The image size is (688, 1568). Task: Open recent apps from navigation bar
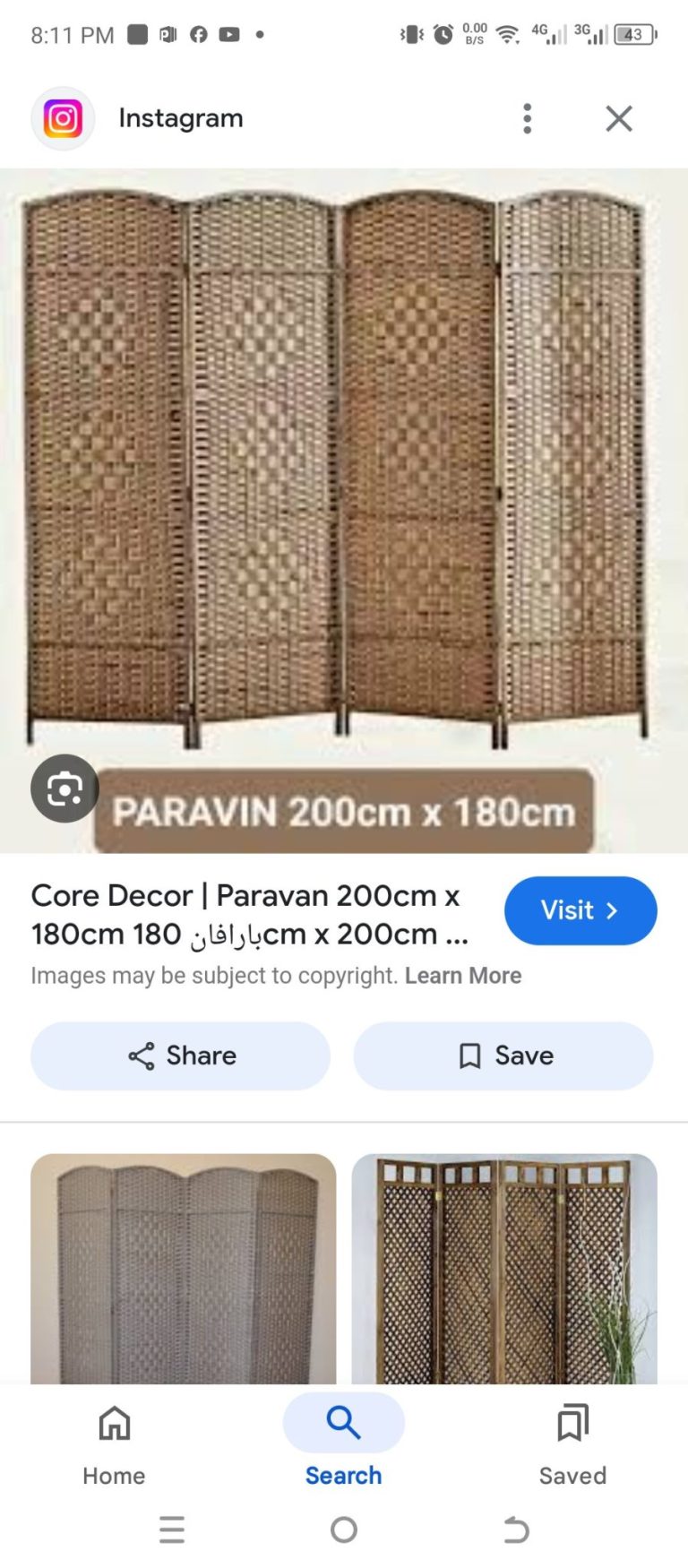coord(172,1529)
